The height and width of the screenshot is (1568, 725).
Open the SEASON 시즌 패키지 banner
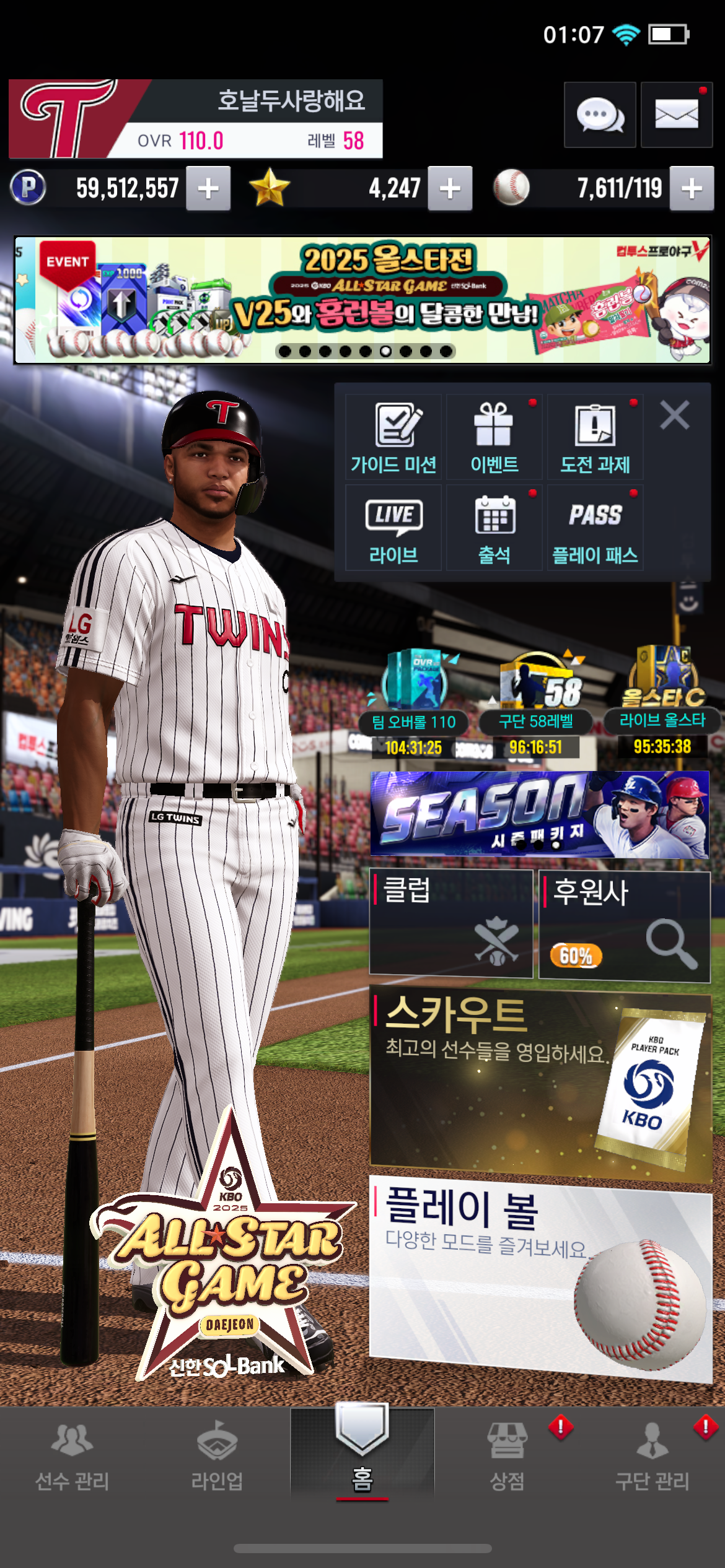[x=540, y=814]
